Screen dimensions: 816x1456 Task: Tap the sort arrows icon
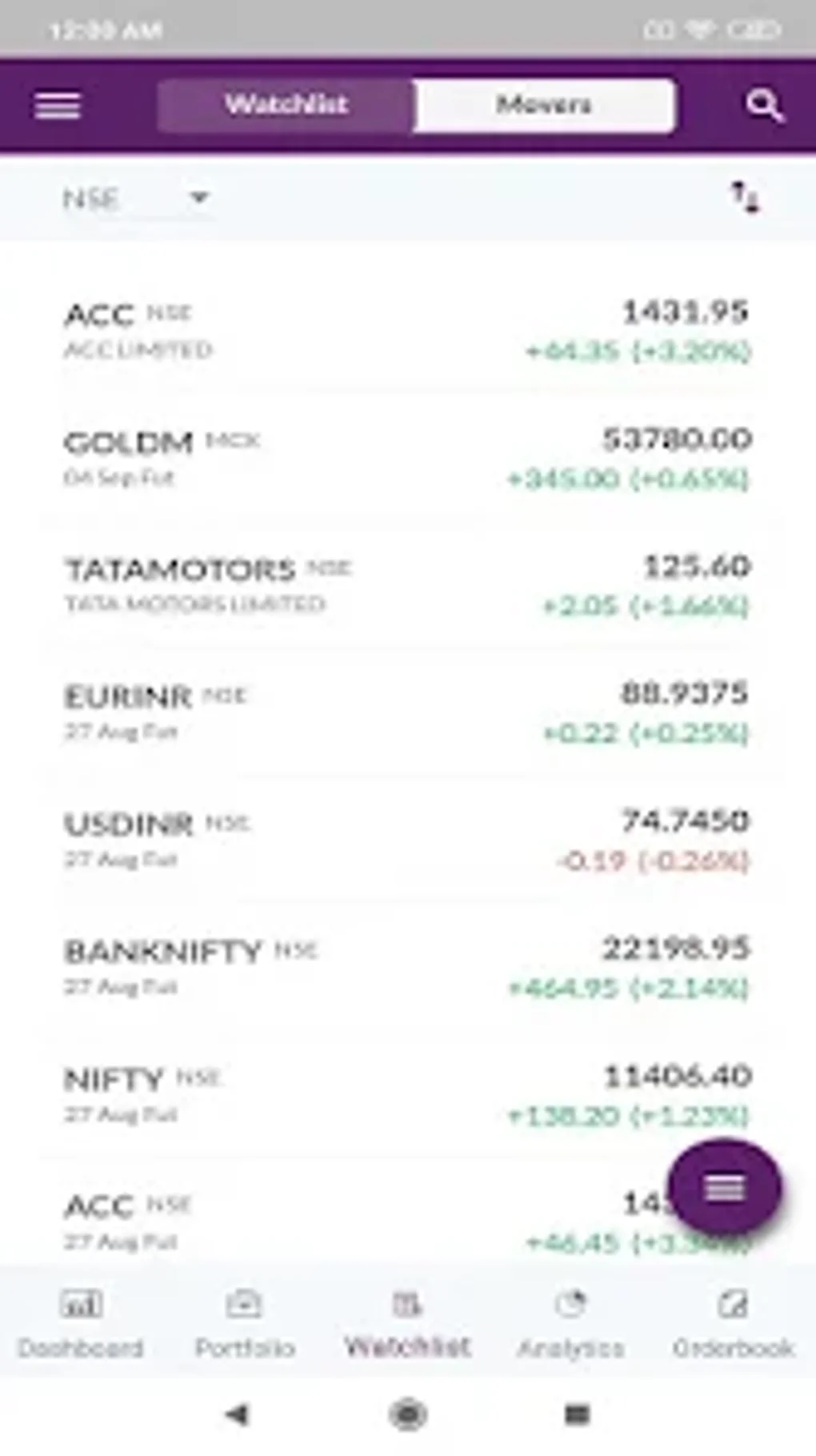[744, 198]
